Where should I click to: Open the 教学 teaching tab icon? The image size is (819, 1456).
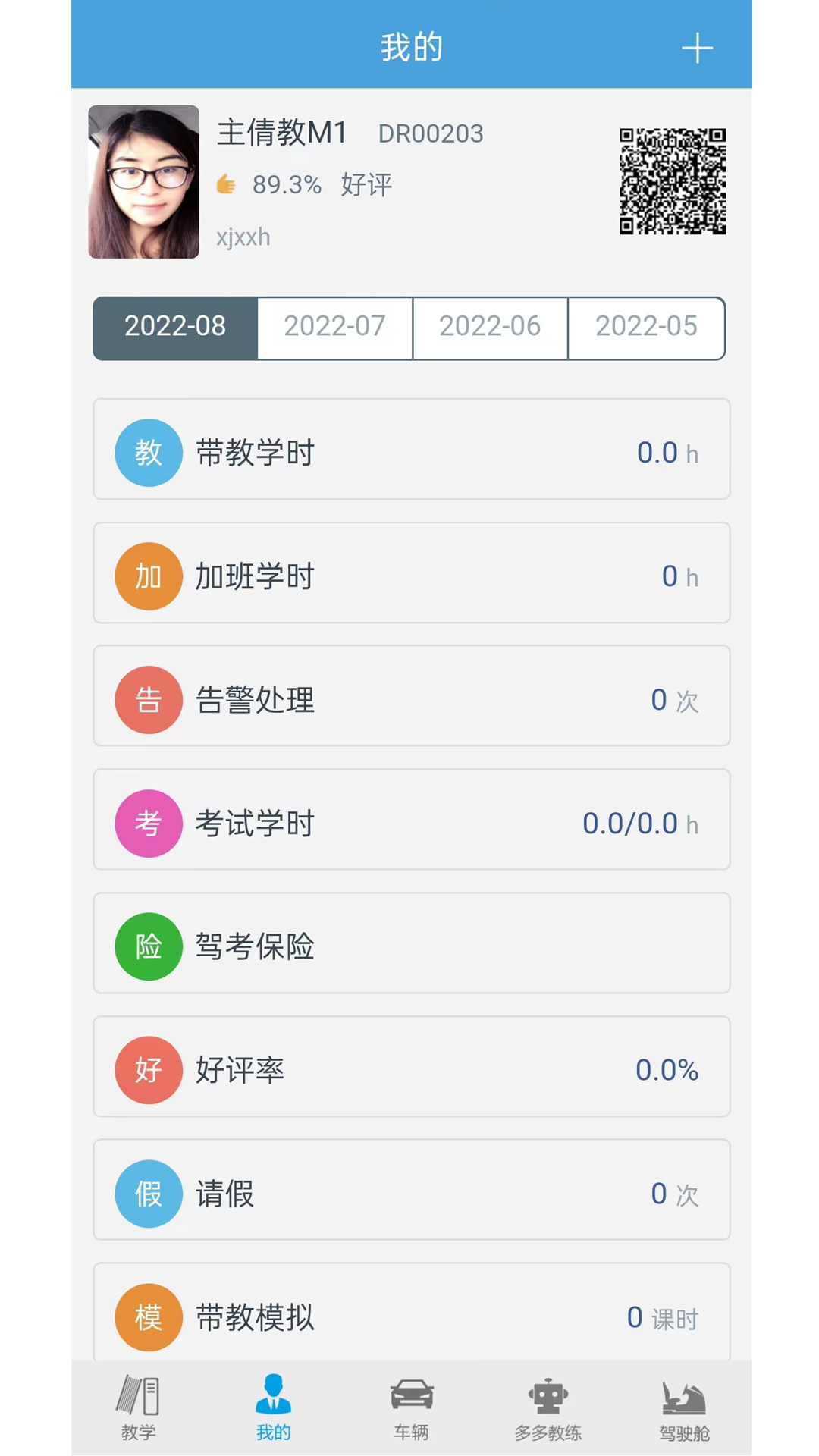[137, 1407]
